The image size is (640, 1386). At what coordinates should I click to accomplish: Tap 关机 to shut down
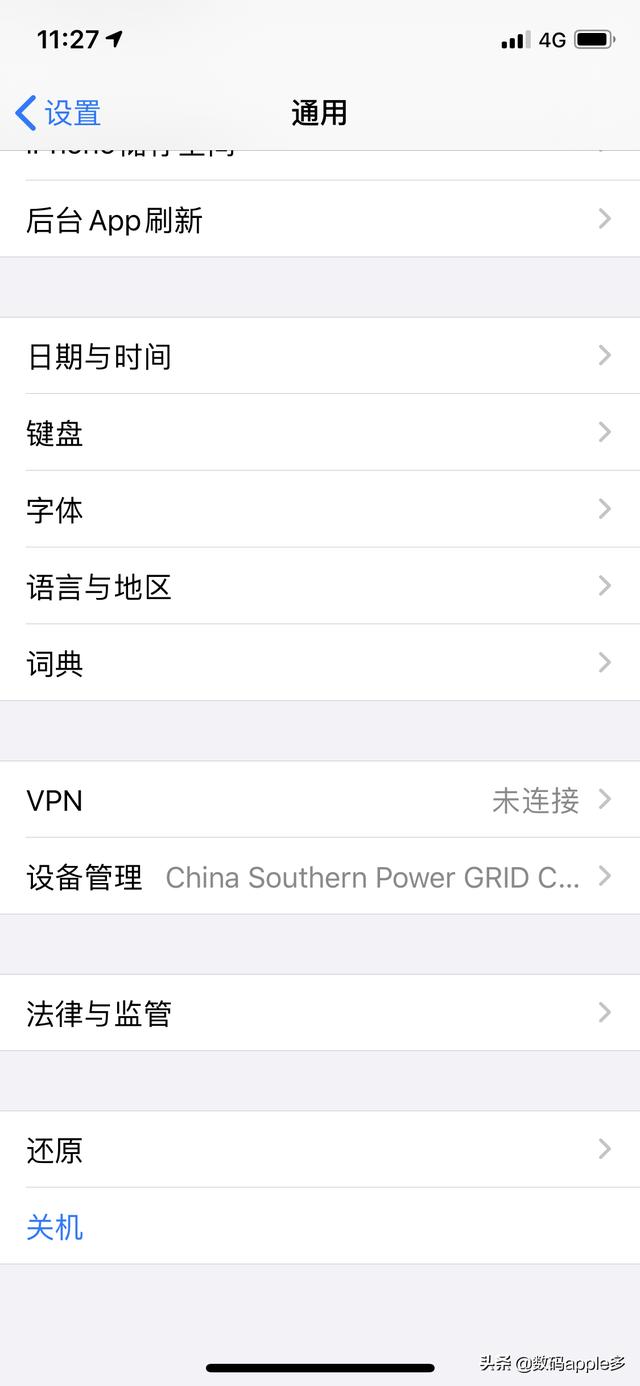(x=56, y=1227)
